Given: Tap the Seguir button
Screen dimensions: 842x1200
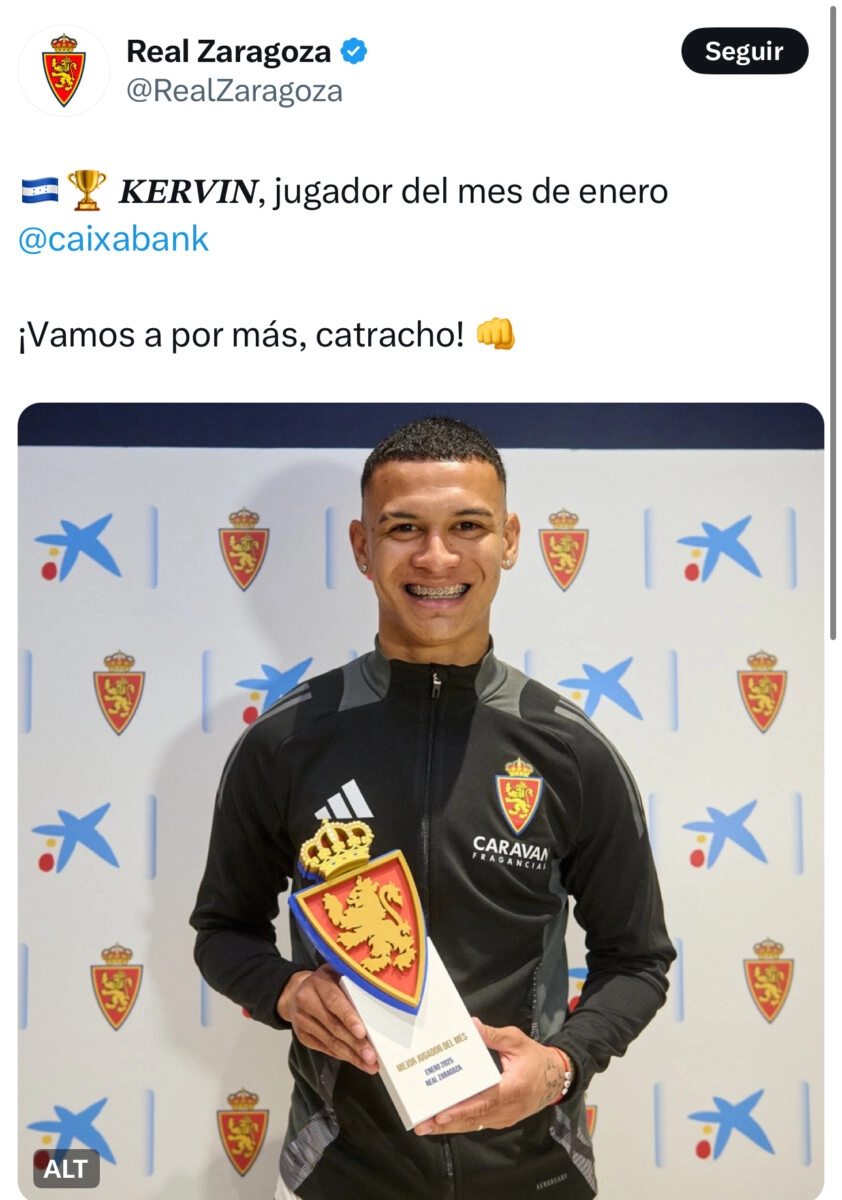Looking at the screenshot, I should click(744, 51).
